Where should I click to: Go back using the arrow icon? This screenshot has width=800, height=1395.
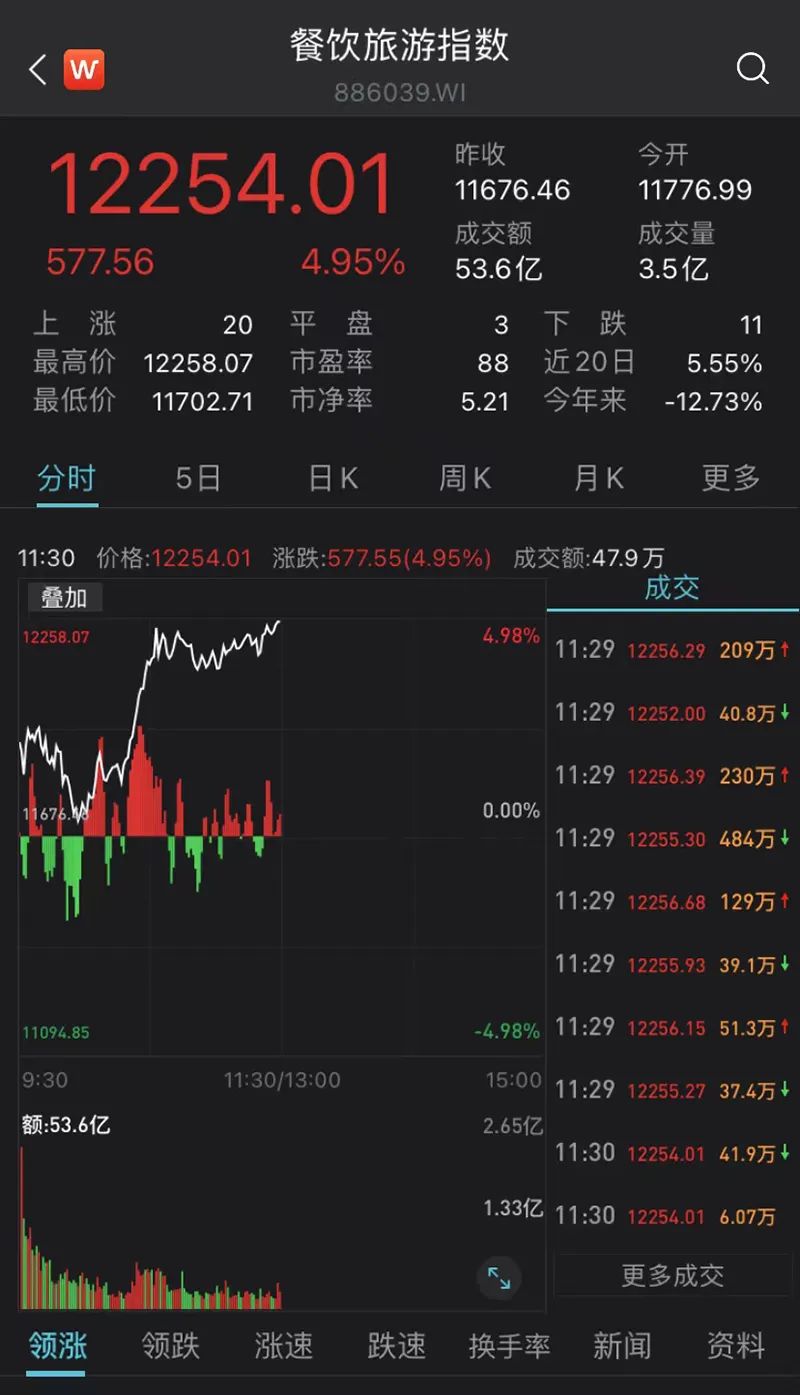click(38, 70)
